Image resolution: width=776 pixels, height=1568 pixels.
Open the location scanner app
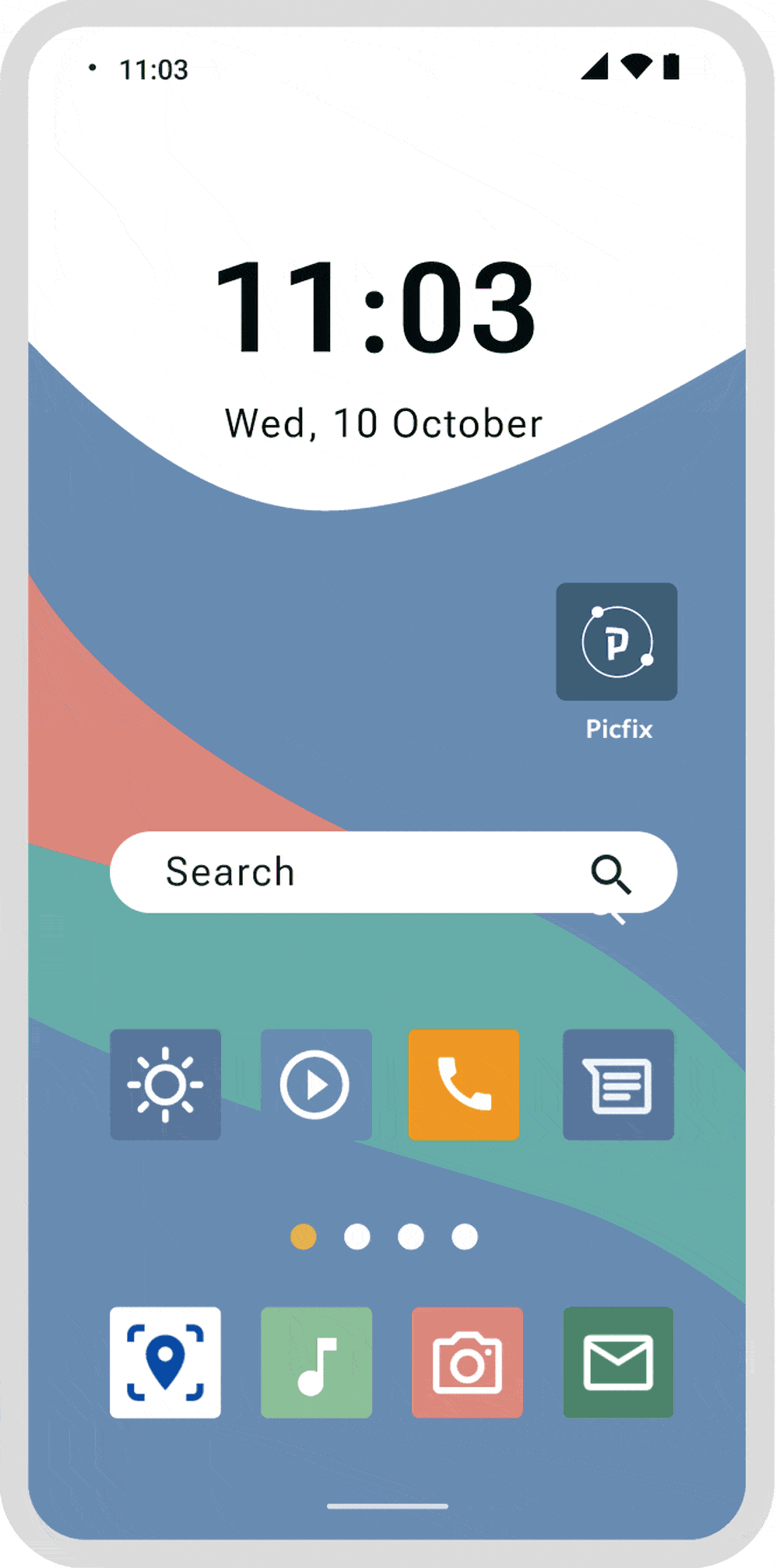pos(165,1362)
